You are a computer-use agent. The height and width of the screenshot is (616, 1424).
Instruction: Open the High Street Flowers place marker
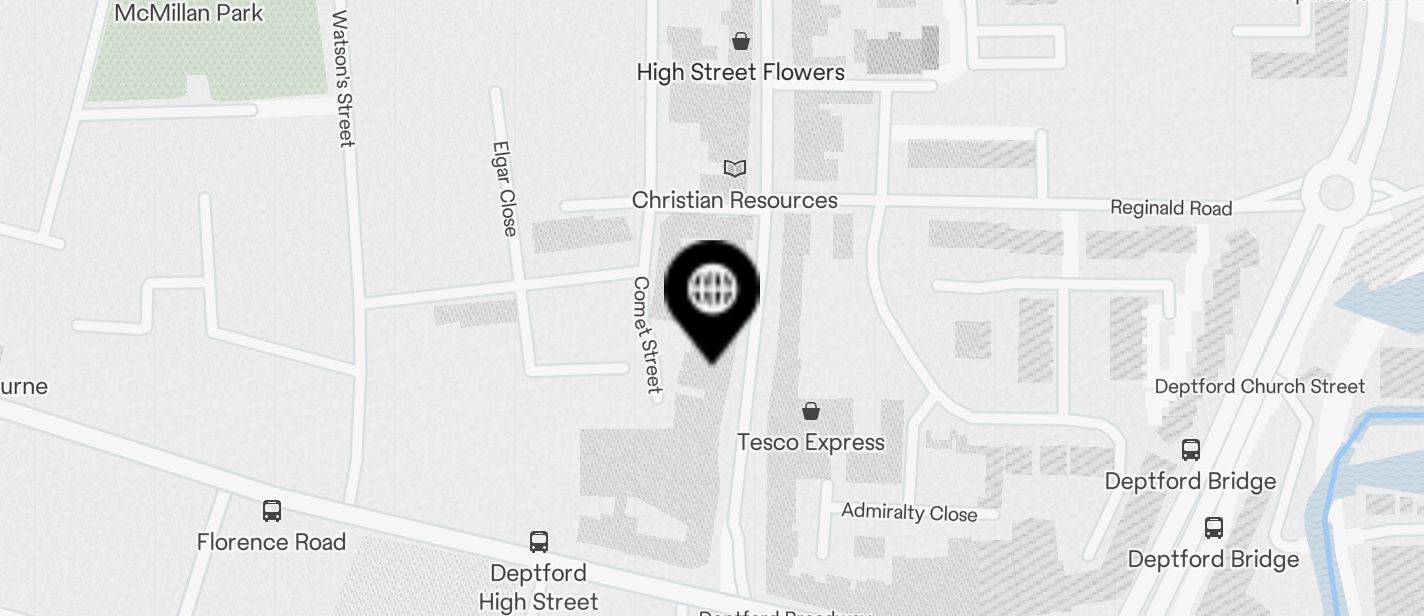pyautogui.click(x=741, y=42)
